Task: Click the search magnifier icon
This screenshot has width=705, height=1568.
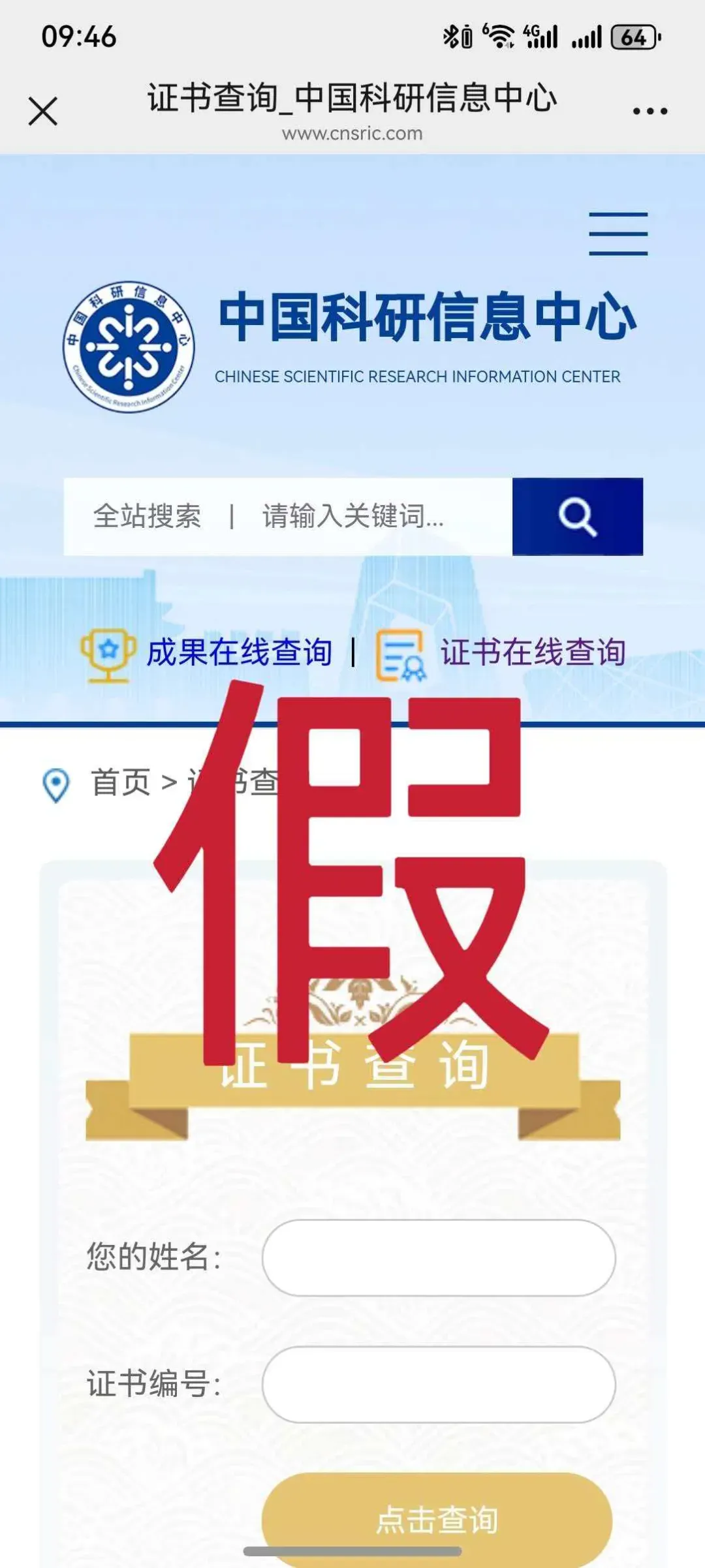Action: 577,517
